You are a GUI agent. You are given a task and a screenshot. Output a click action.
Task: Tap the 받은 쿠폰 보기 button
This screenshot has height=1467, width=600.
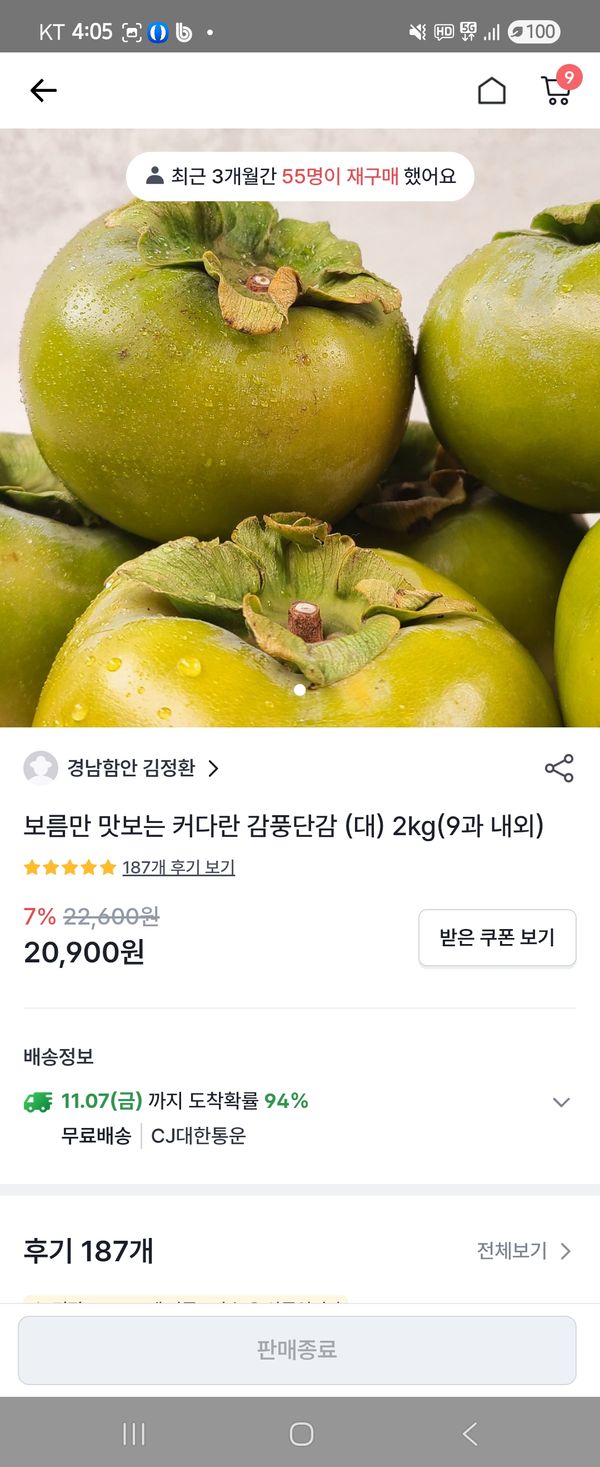point(497,937)
